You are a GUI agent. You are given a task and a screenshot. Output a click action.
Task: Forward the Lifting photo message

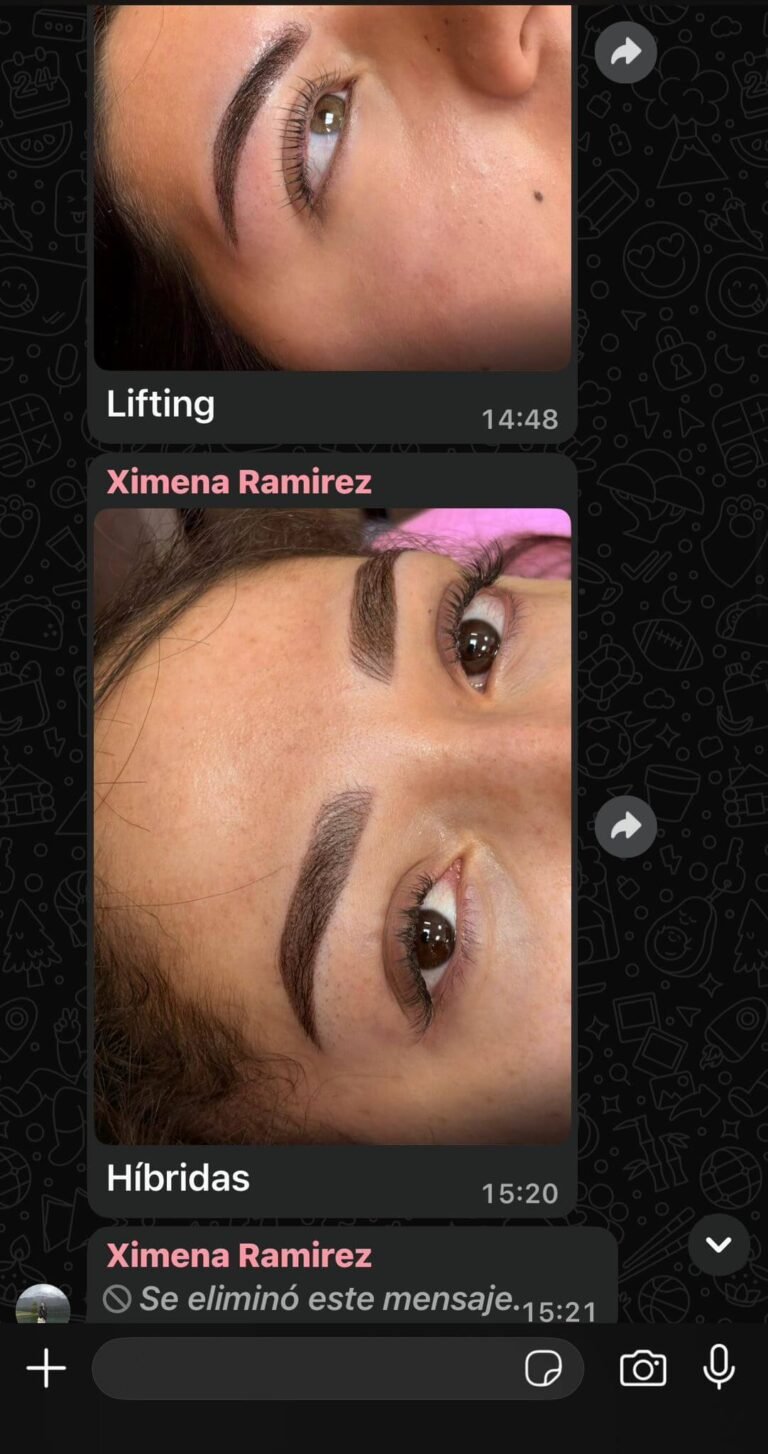pos(625,52)
